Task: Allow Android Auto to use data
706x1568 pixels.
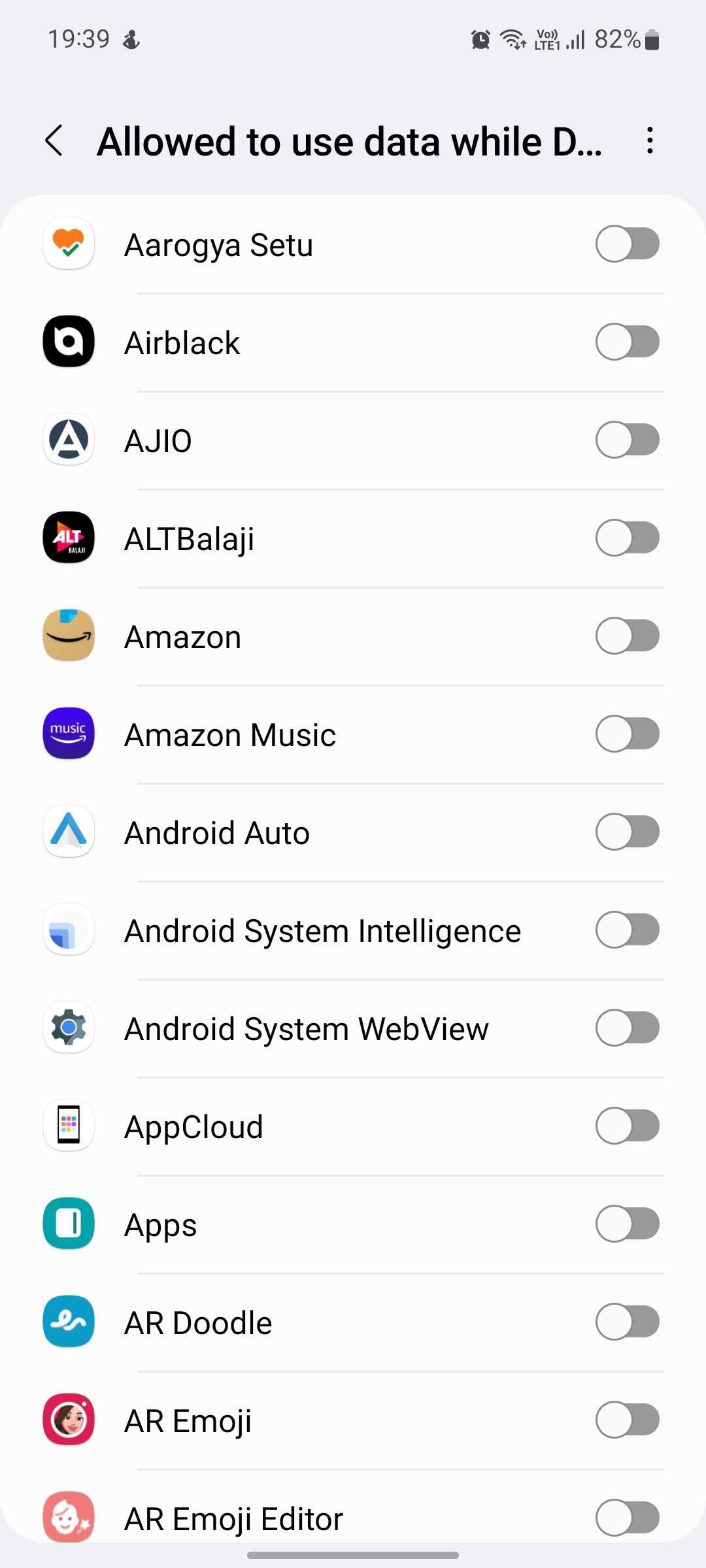Action: click(x=627, y=832)
